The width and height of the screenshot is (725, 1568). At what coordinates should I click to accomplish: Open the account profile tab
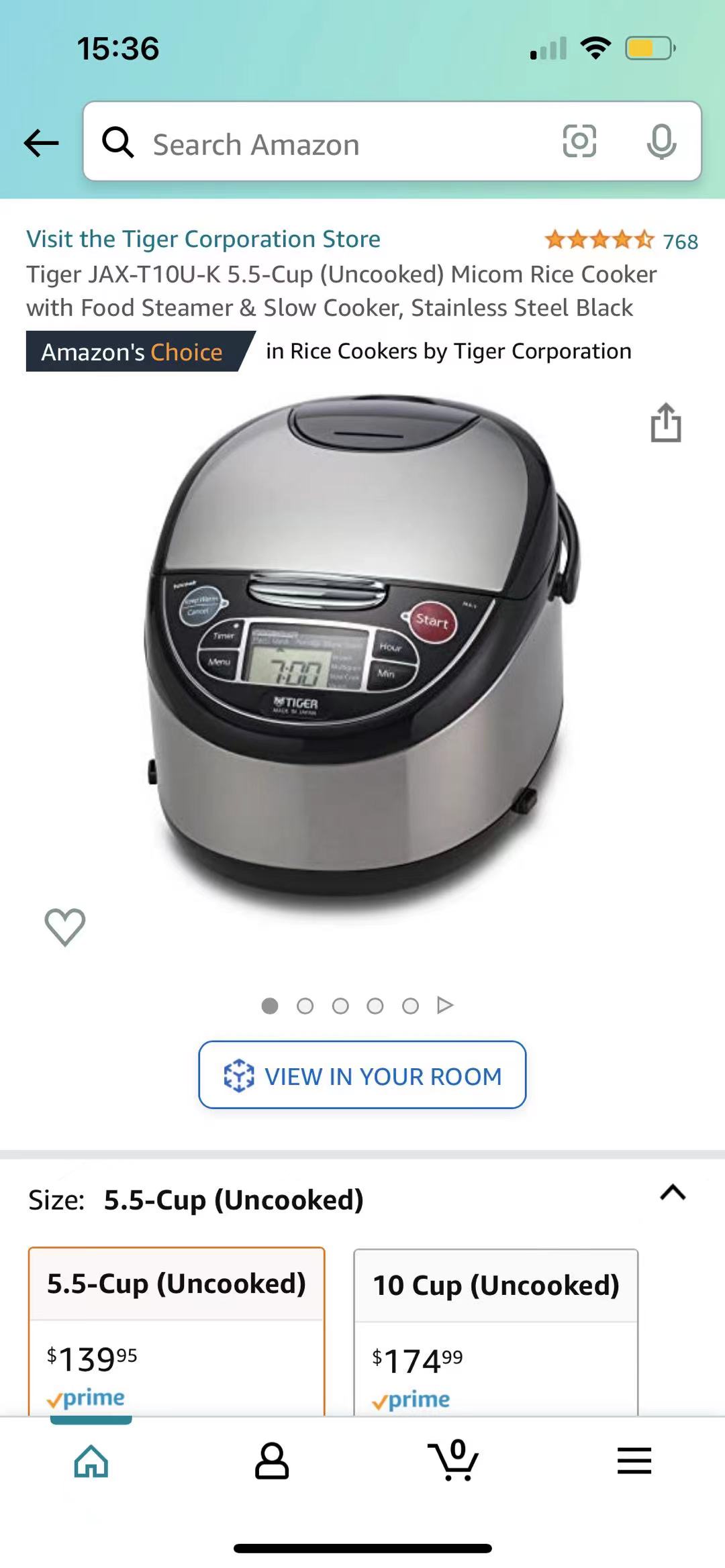coord(272,1461)
